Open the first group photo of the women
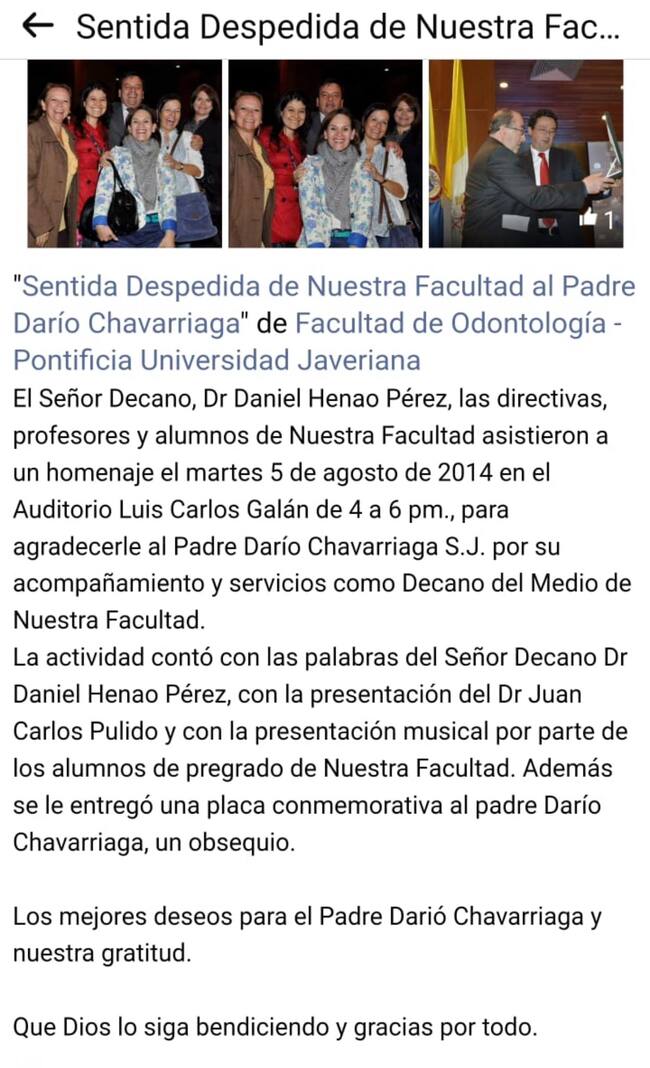 point(125,153)
